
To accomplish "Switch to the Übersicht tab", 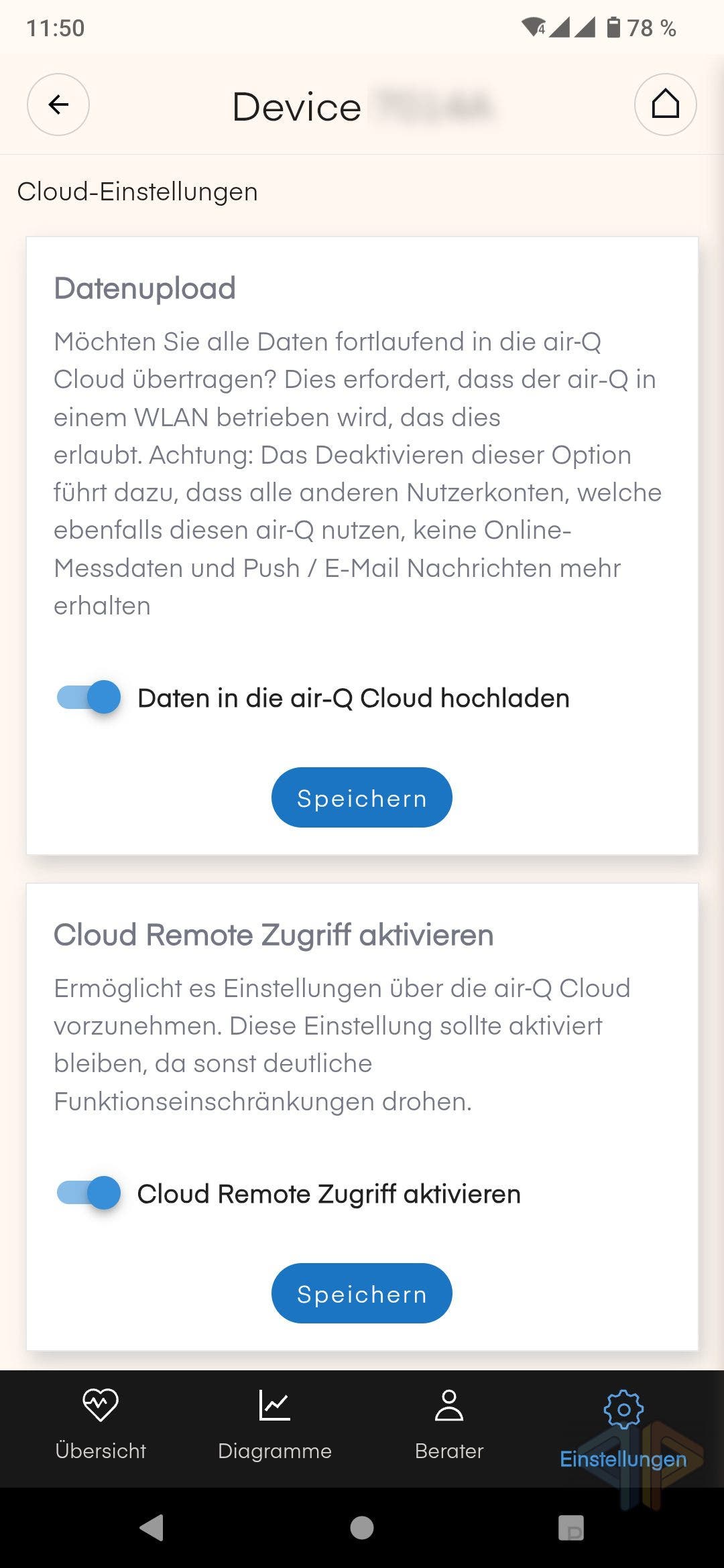I will pos(101,1425).
